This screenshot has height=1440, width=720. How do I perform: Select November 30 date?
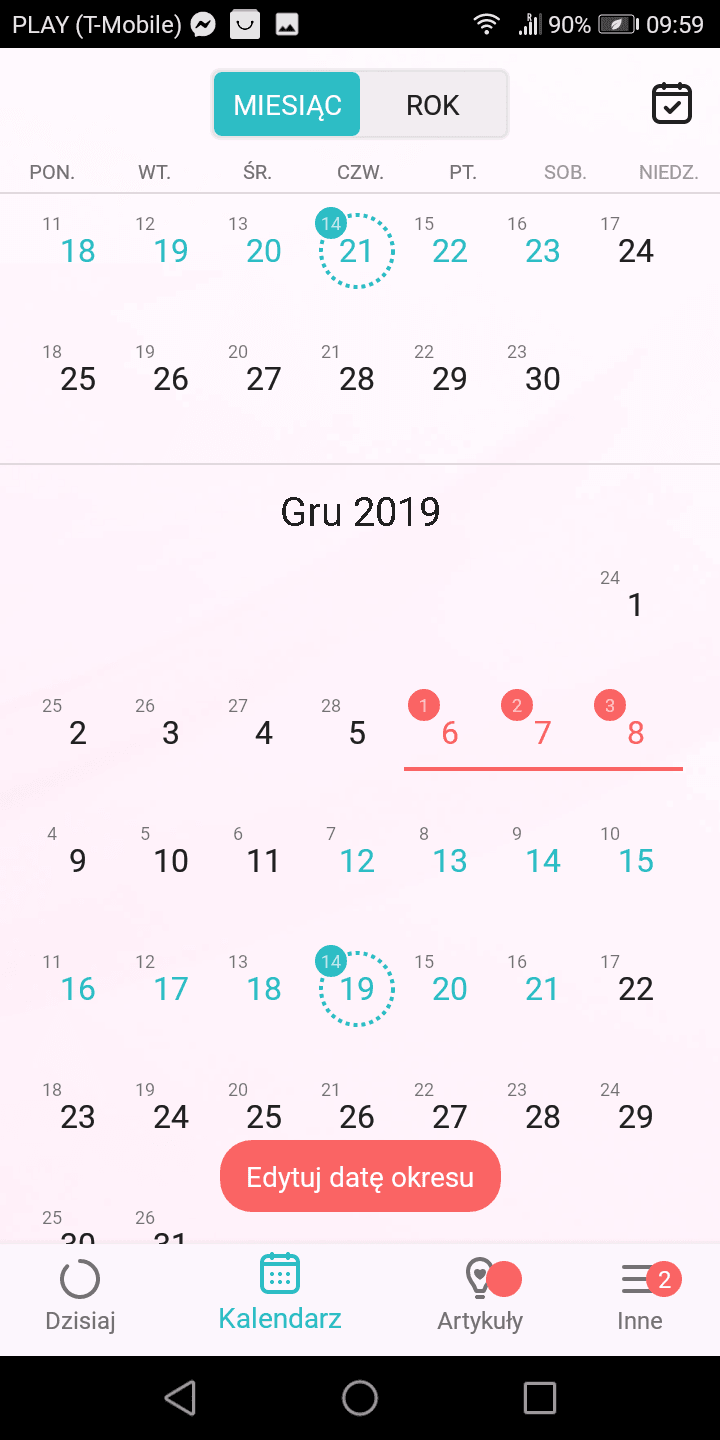point(542,378)
